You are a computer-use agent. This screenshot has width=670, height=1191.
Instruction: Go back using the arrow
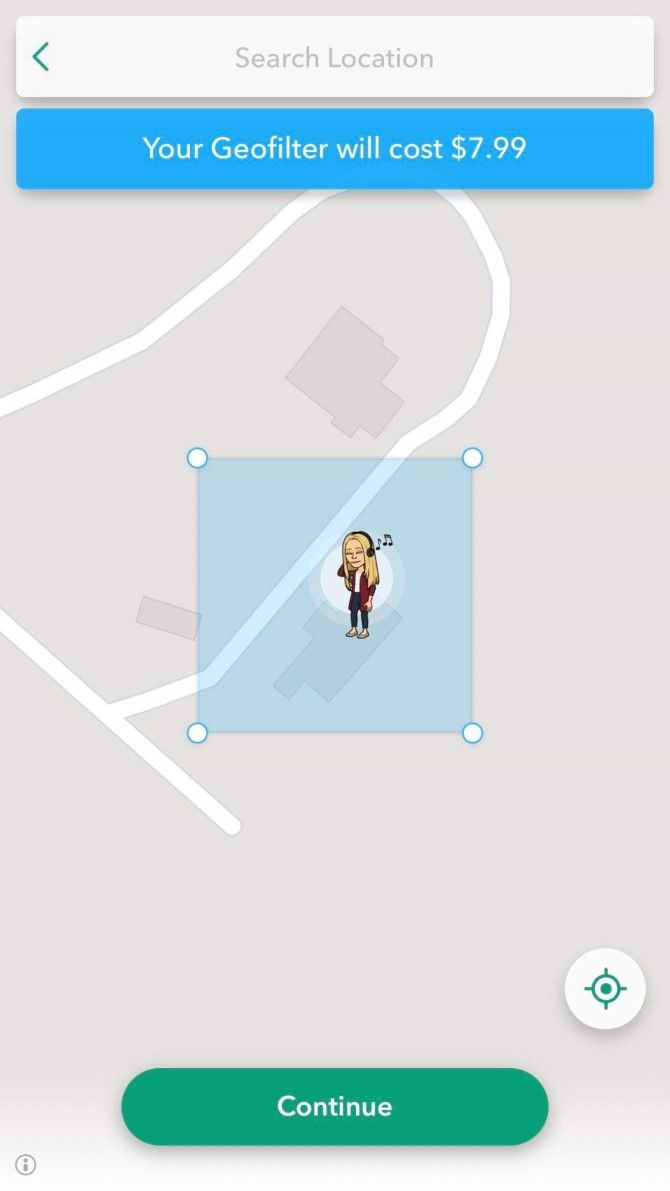pos(41,57)
